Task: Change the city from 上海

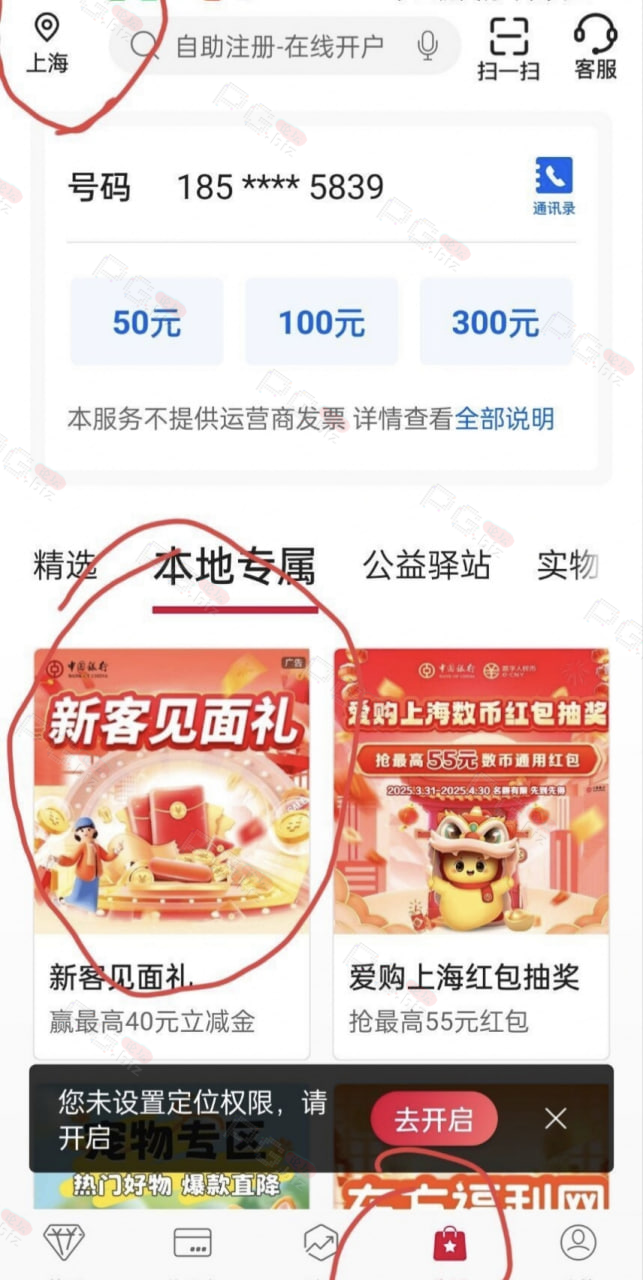Action: [47, 46]
